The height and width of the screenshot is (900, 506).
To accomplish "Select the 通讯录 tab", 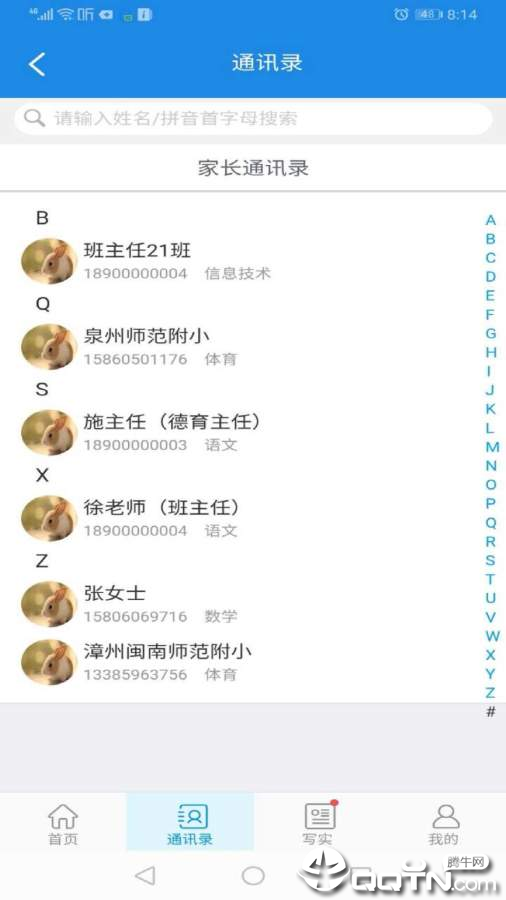I will tap(190, 824).
